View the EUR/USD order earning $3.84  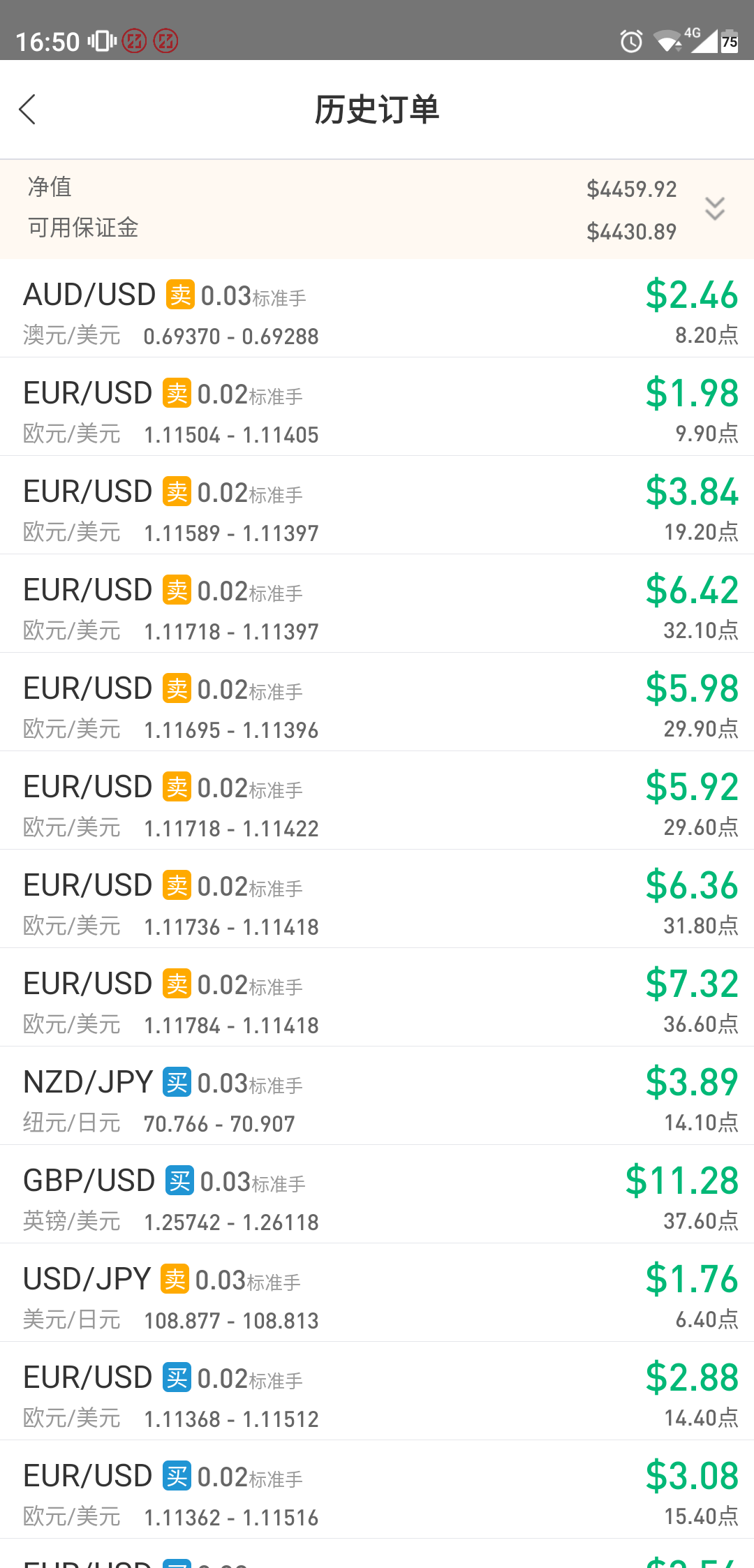click(377, 505)
